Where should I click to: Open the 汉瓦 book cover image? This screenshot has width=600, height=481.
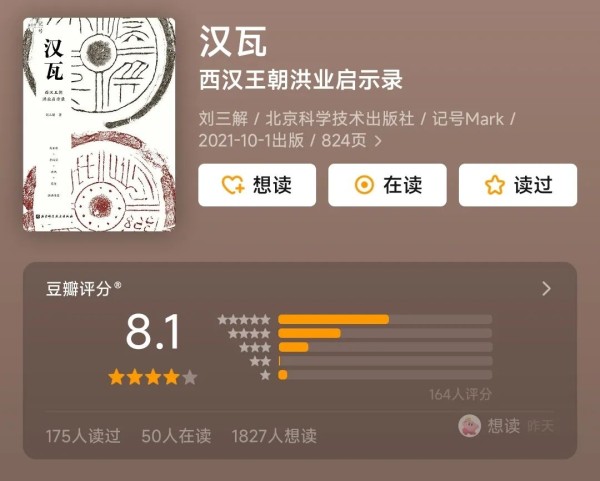click(x=98, y=124)
